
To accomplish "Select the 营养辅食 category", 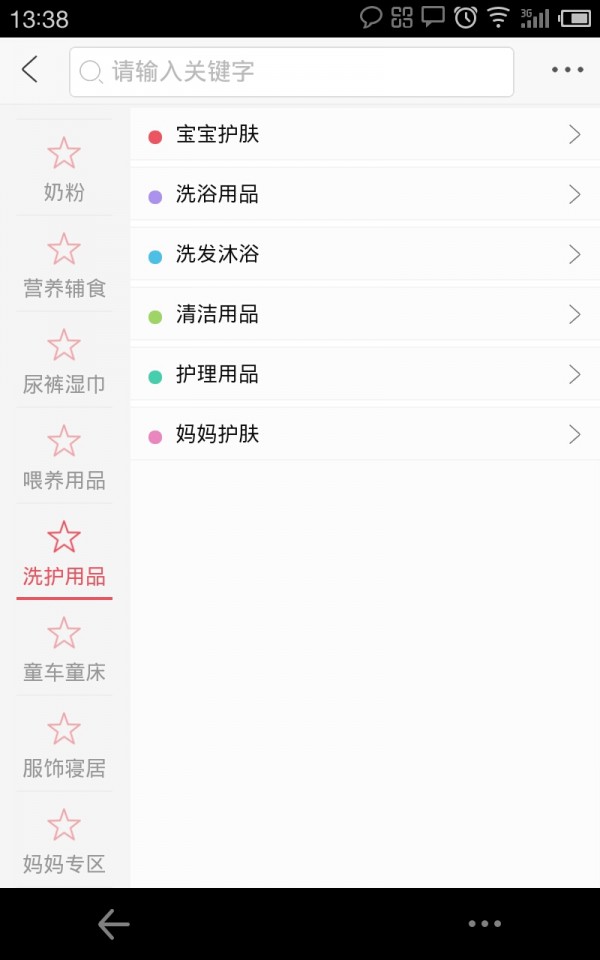I will click(x=64, y=265).
